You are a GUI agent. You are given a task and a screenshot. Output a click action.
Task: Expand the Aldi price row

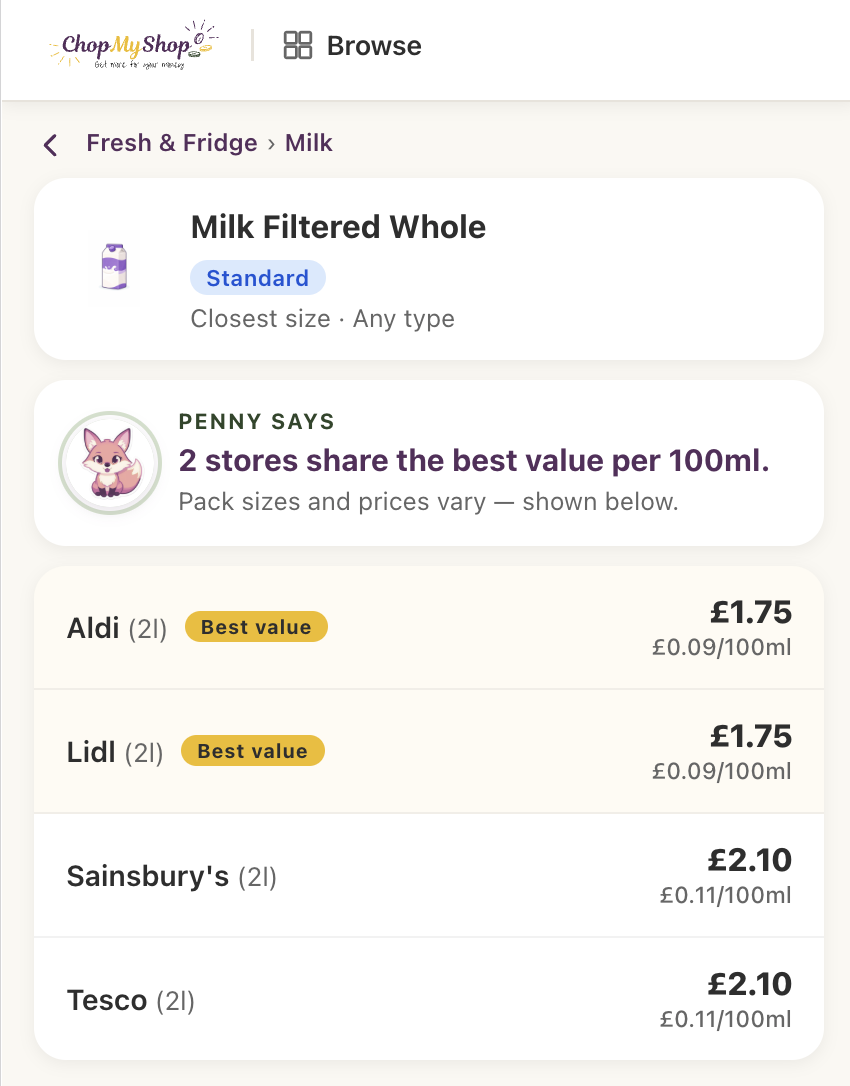coord(428,627)
